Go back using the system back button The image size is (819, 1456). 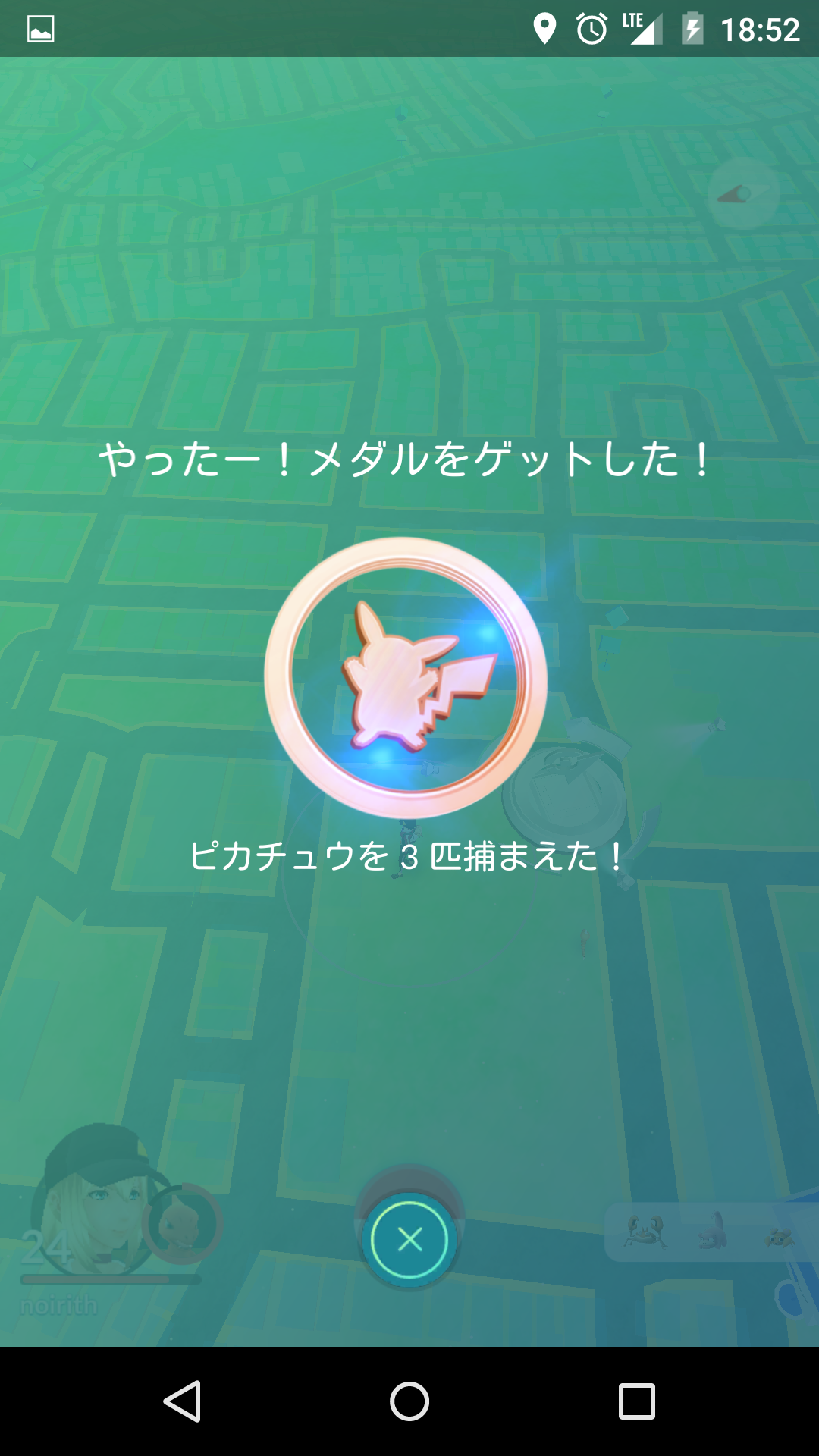coord(182,1401)
